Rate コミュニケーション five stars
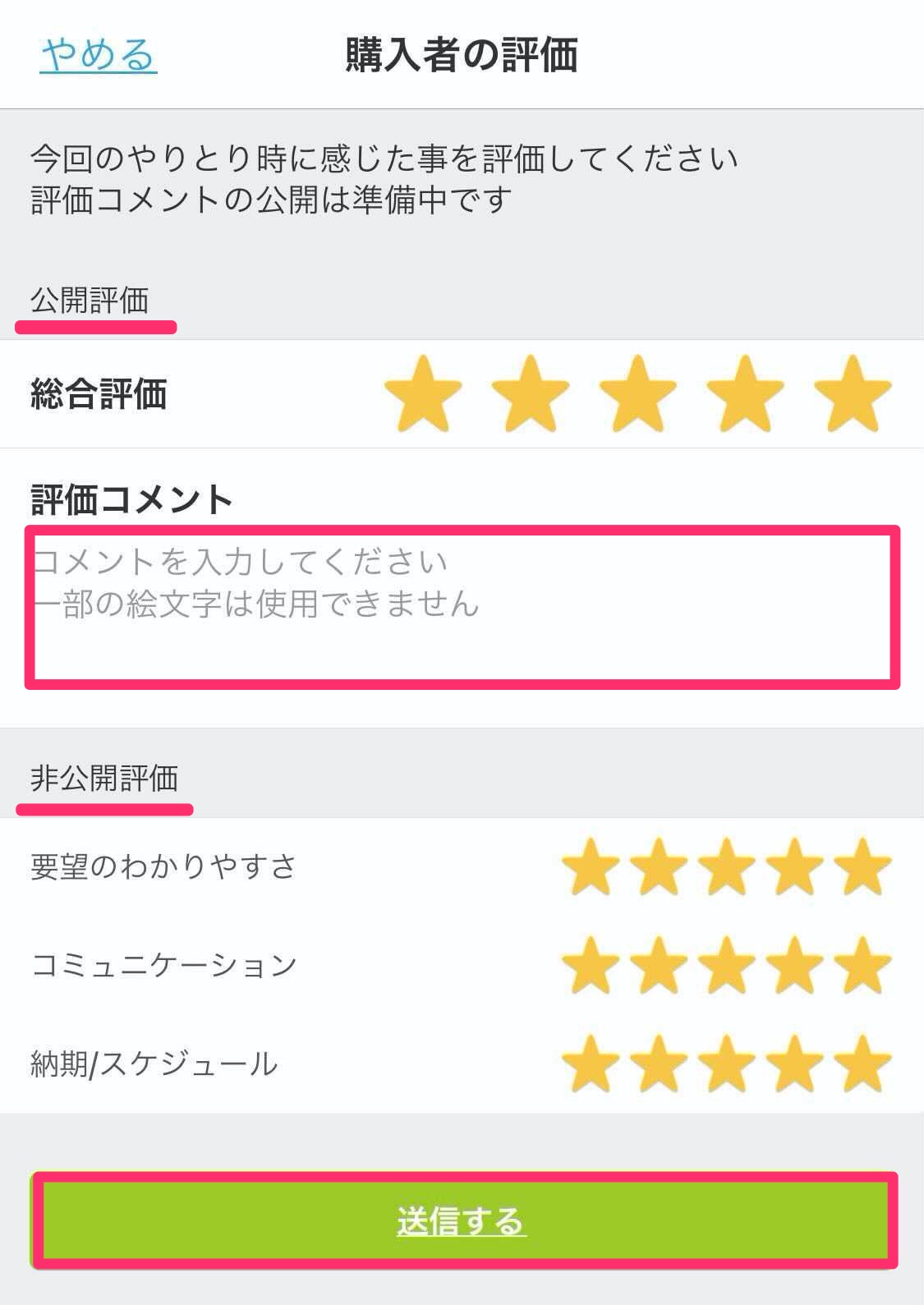This screenshot has height=1305, width=924. pos(862,965)
